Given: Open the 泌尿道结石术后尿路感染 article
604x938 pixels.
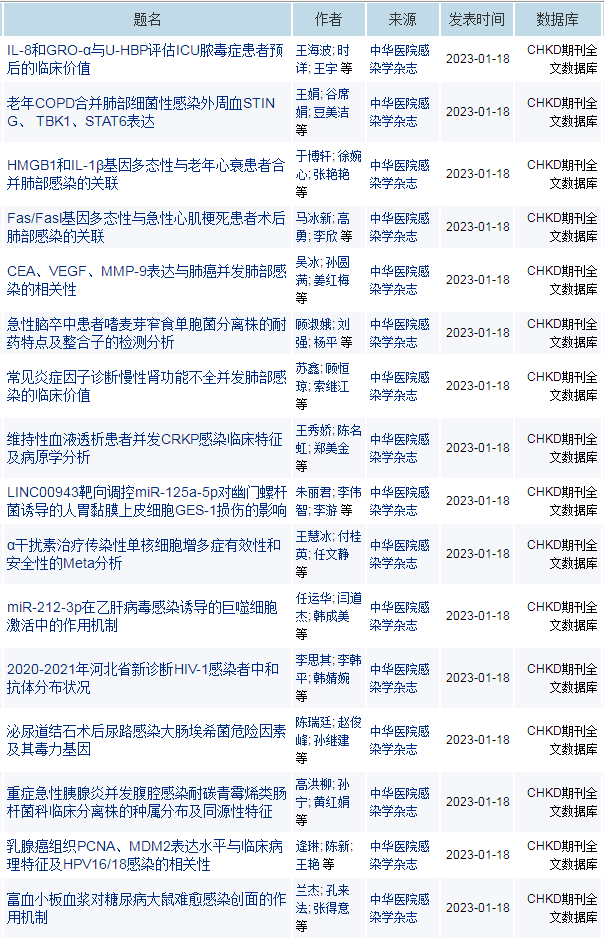Looking at the screenshot, I should (146, 740).
